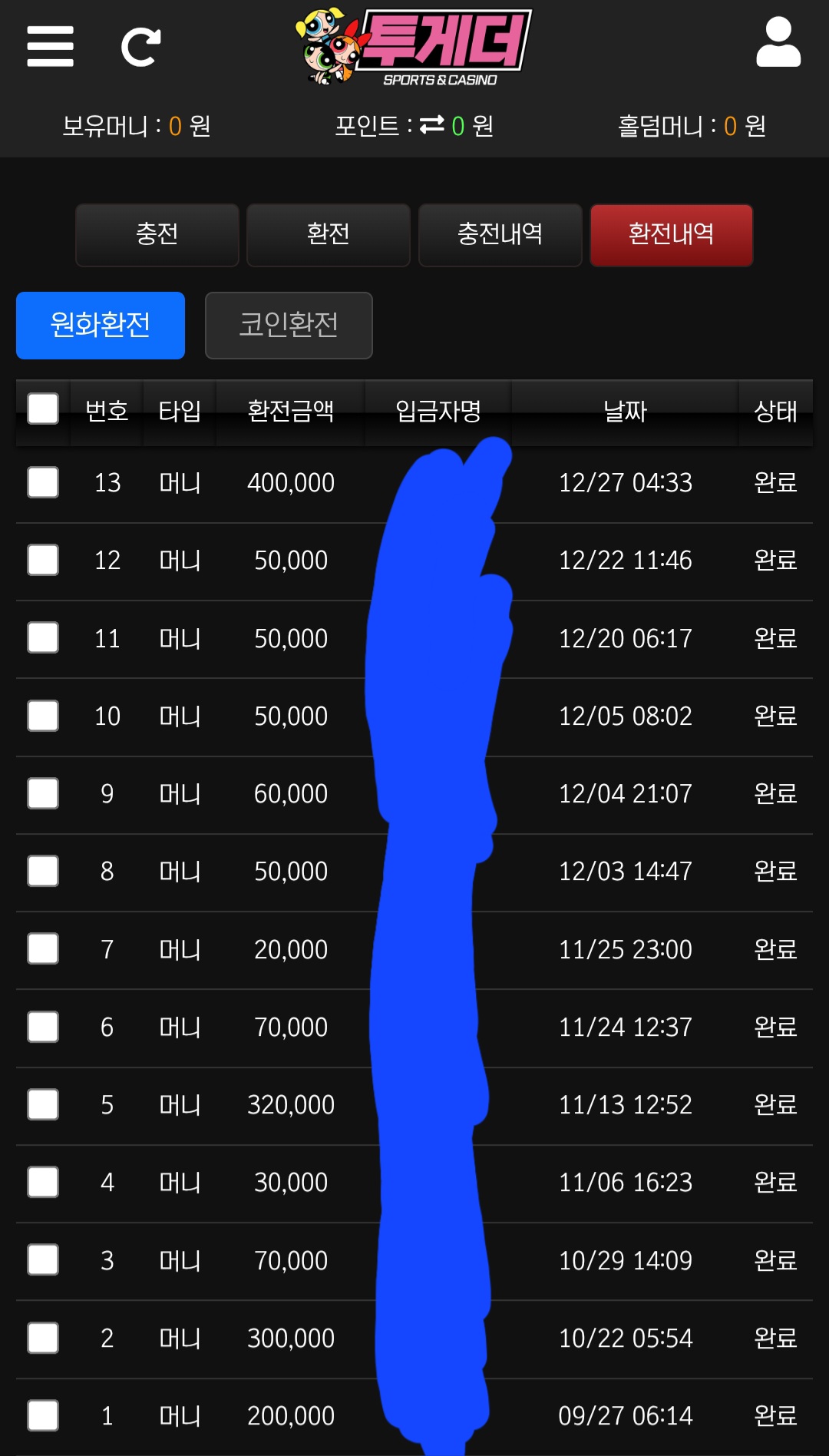Switch to the 환전 tab
Image resolution: width=829 pixels, height=1456 pixels.
pyautogui.click(x=329, y=235)
